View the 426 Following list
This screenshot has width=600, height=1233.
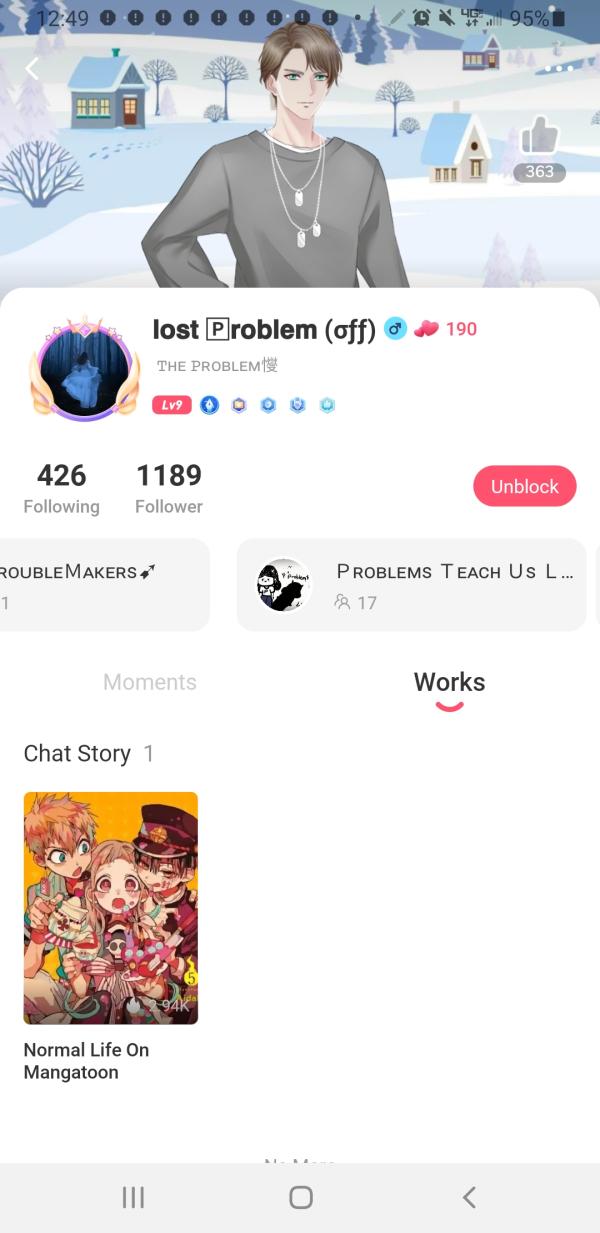[61, 488]
